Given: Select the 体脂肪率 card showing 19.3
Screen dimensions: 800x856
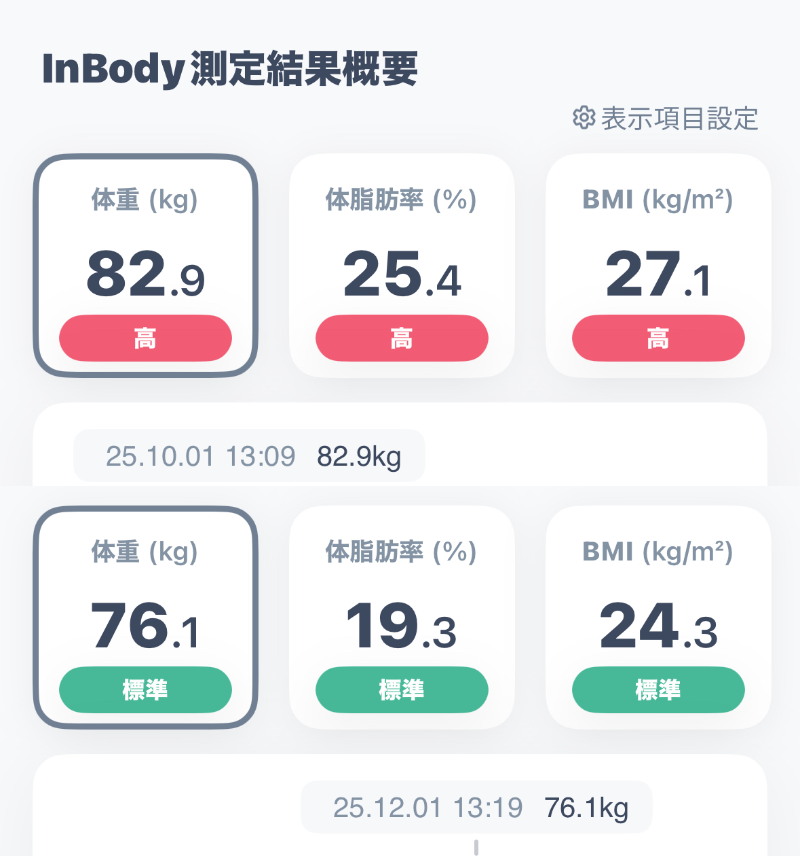Looking at the screenshot, I should [402, 616].
